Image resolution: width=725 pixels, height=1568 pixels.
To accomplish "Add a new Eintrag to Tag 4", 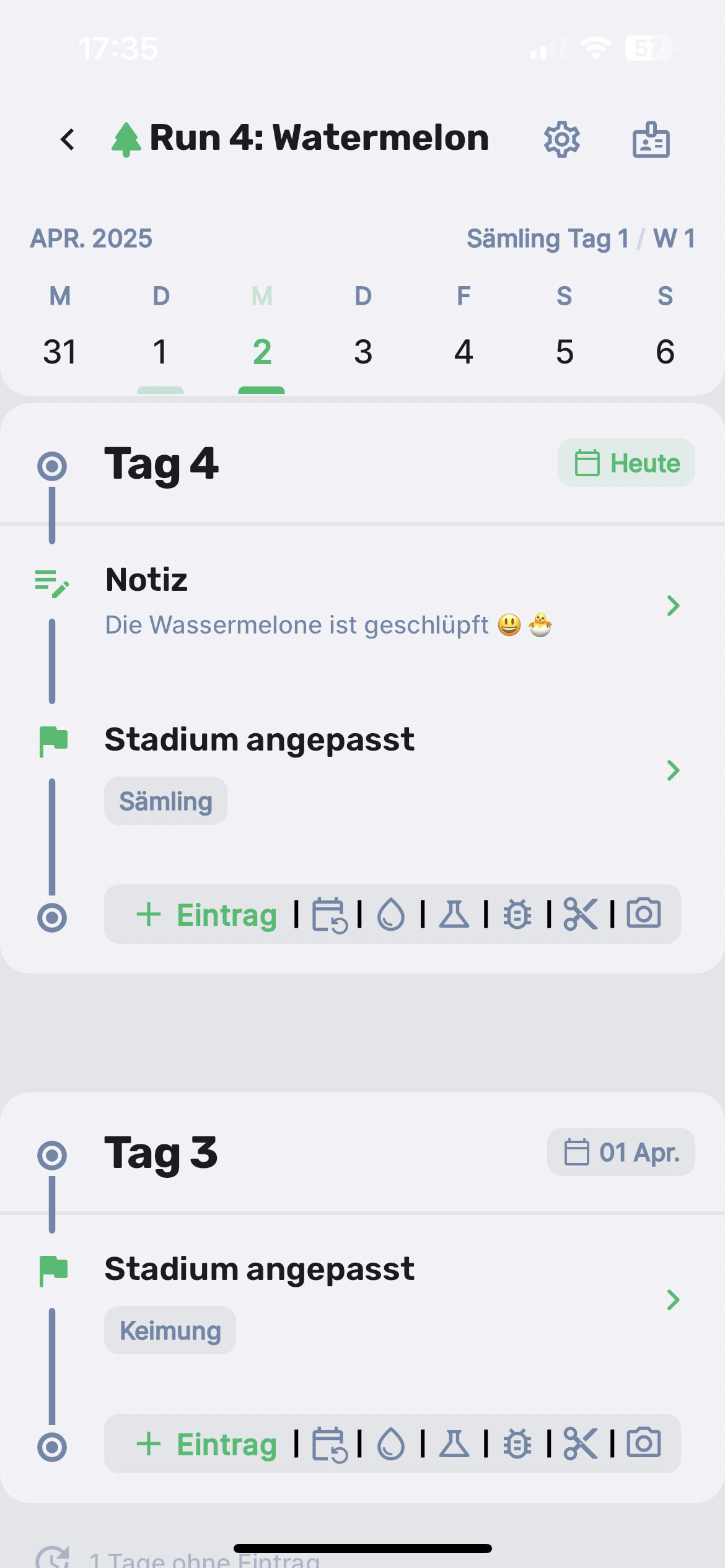I will [207, 915].
